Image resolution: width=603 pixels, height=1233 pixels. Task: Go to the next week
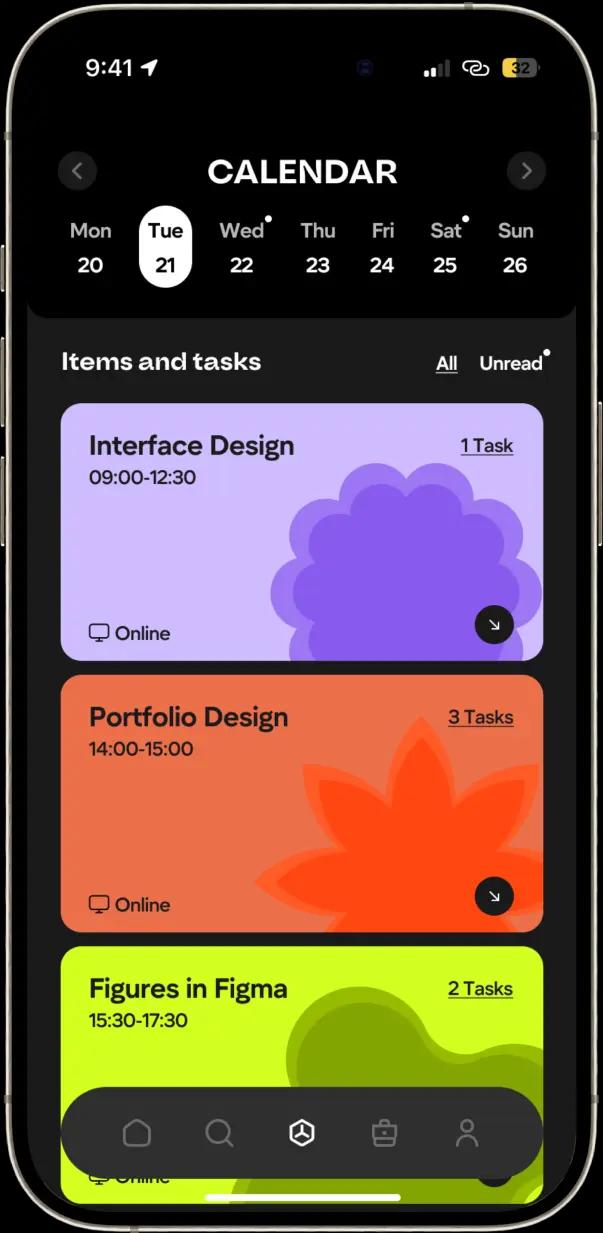[526, 171]
